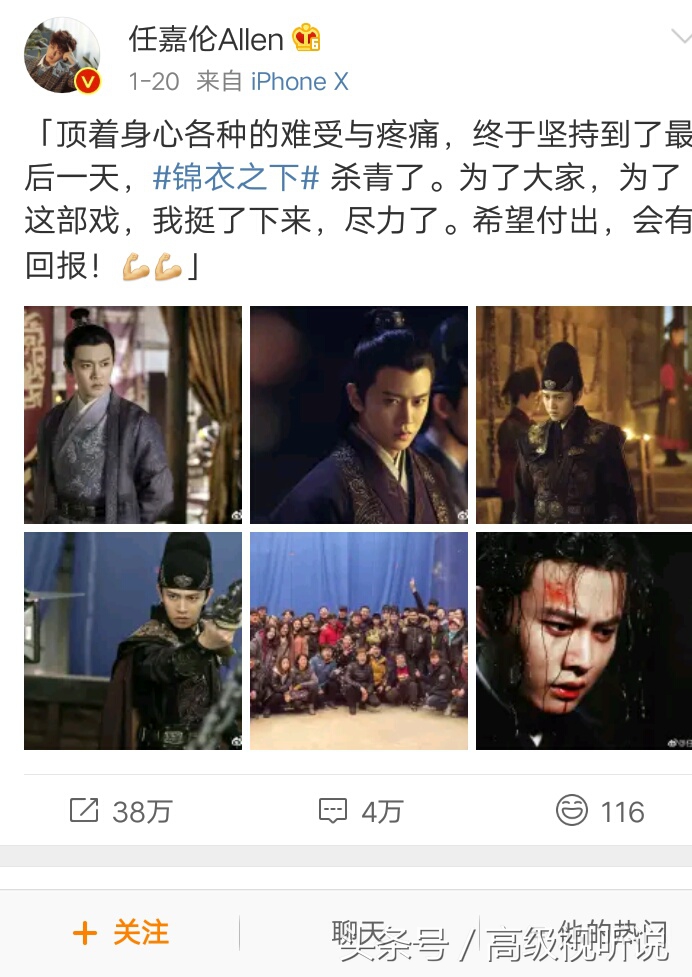
Task: View the photo aiming a crossbow
Action: point(133,641)
